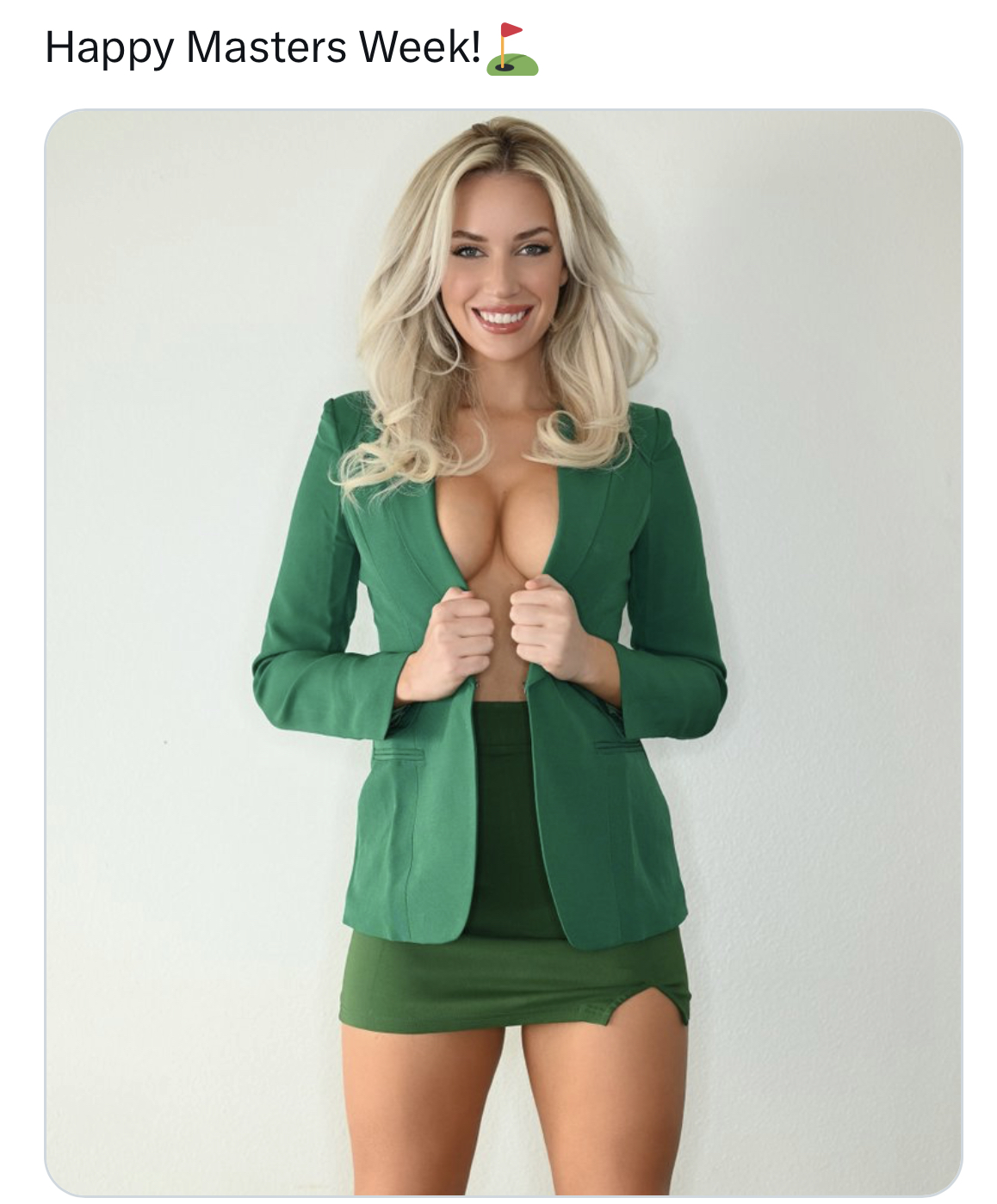Open the Happy Masters Week post photo
The width and height of the screenshot is (997, 1204).
coord(503,652)
